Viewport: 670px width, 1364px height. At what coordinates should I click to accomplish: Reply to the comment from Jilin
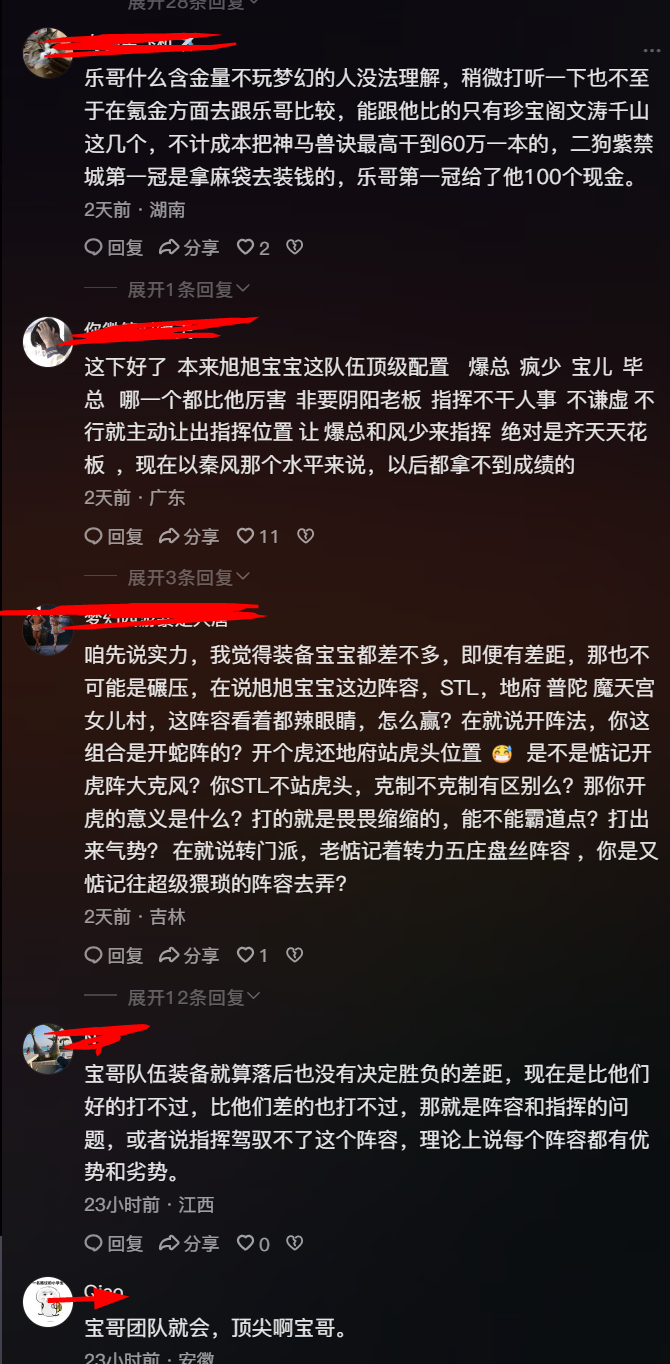114,956
